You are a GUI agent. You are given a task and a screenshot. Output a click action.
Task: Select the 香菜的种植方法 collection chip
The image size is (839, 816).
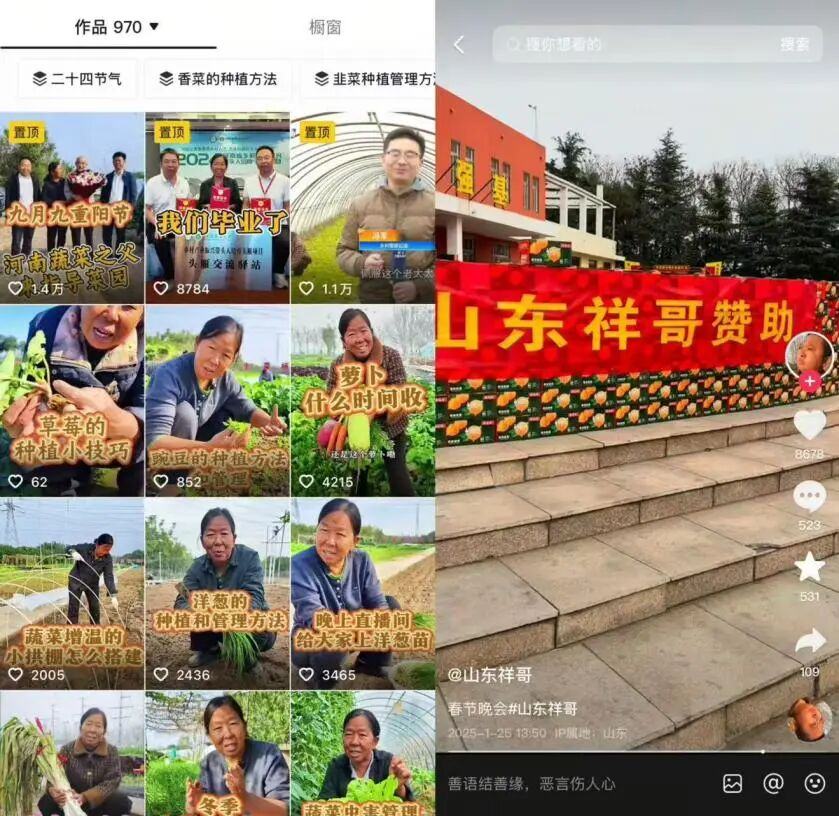pyautogui.click(x=217, y=79)
